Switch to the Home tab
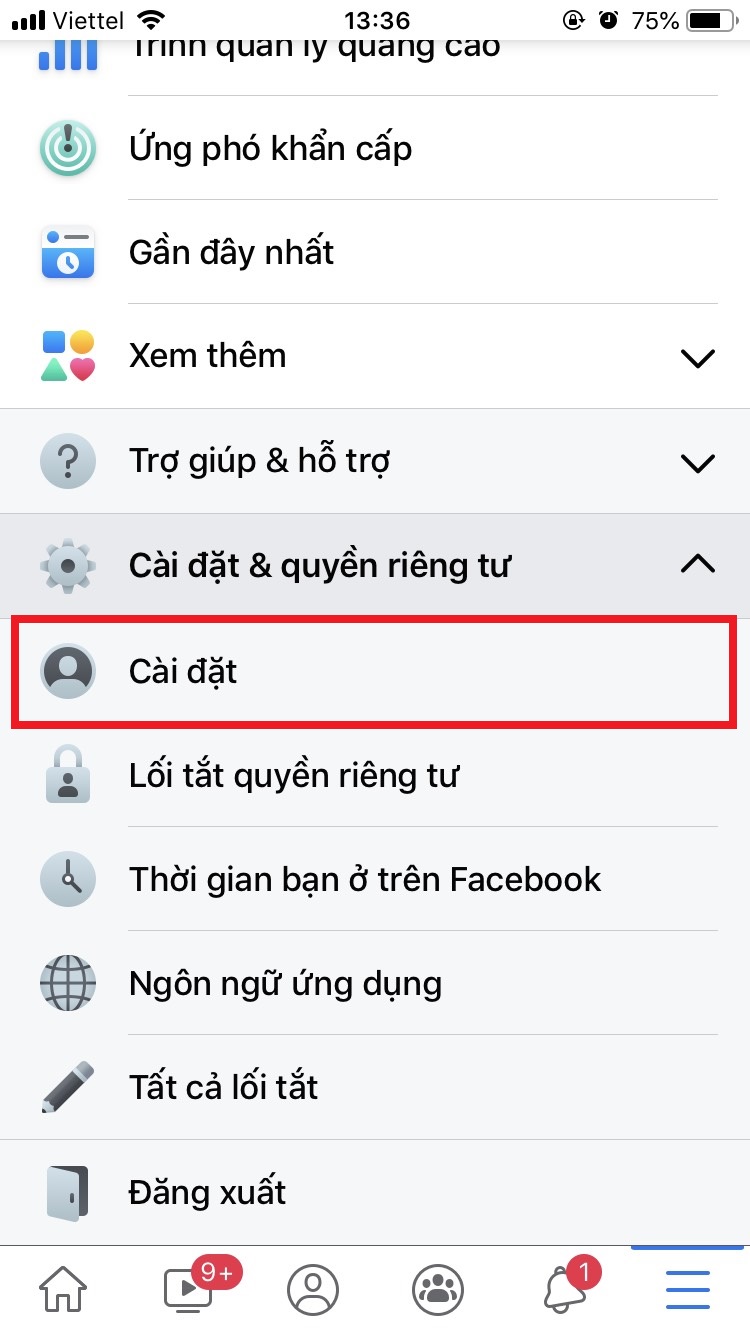Screen dimensions: 750x1334 point(62,1289)
